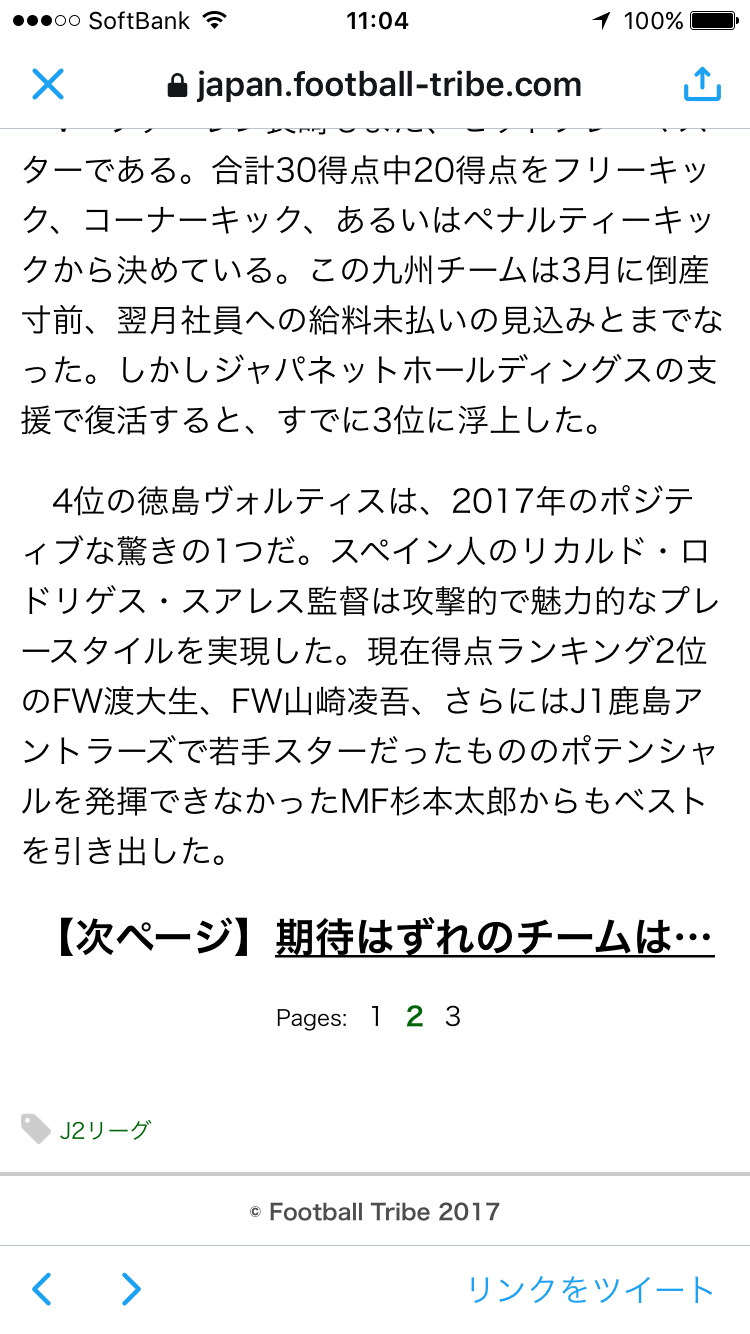Go forward to next web page
This screenshot has height=1334, width=750.
pyautogui.click(x=131, y=1289)
